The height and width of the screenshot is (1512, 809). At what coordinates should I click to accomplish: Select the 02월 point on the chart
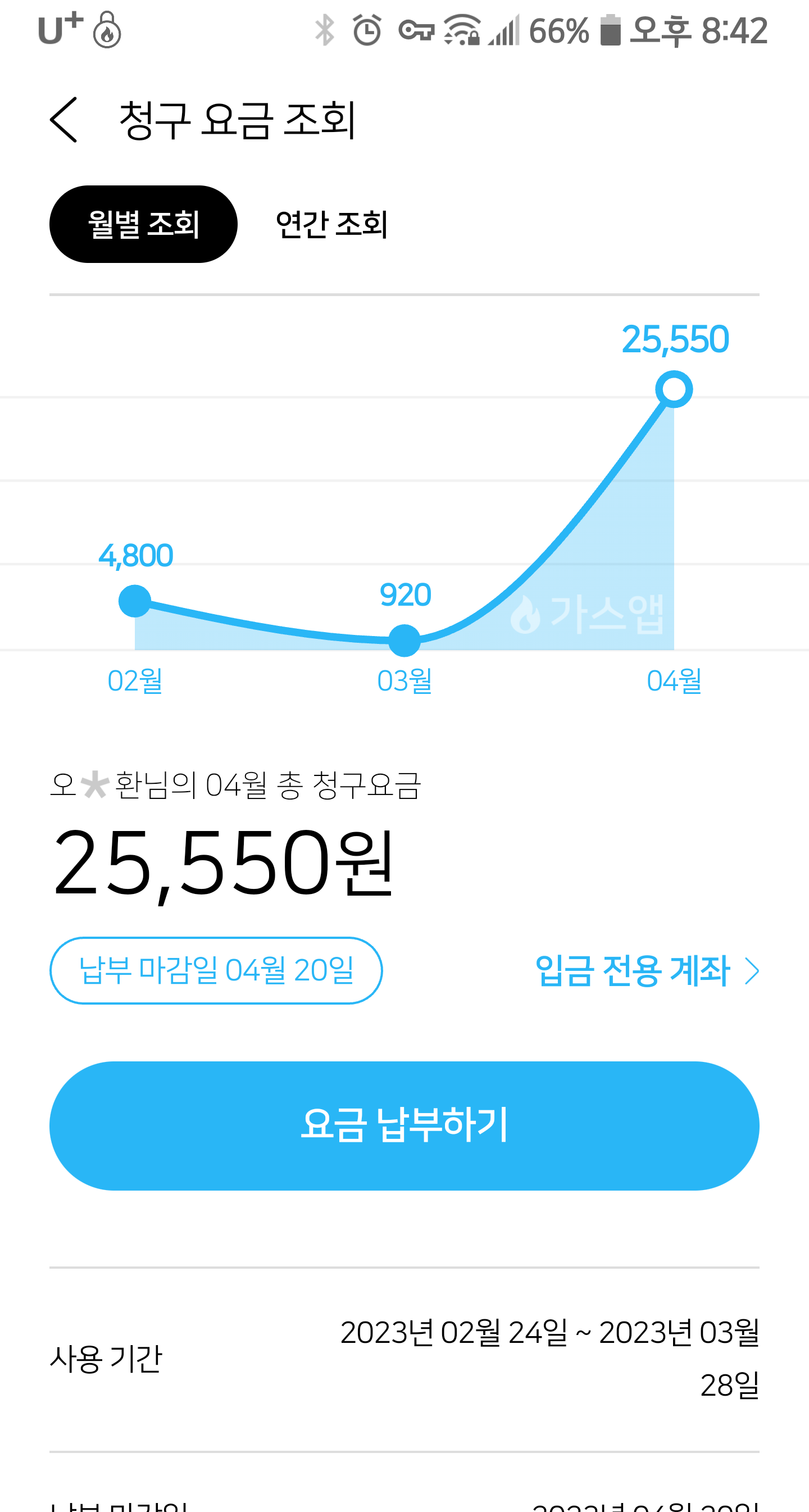(x=135, y=601)
